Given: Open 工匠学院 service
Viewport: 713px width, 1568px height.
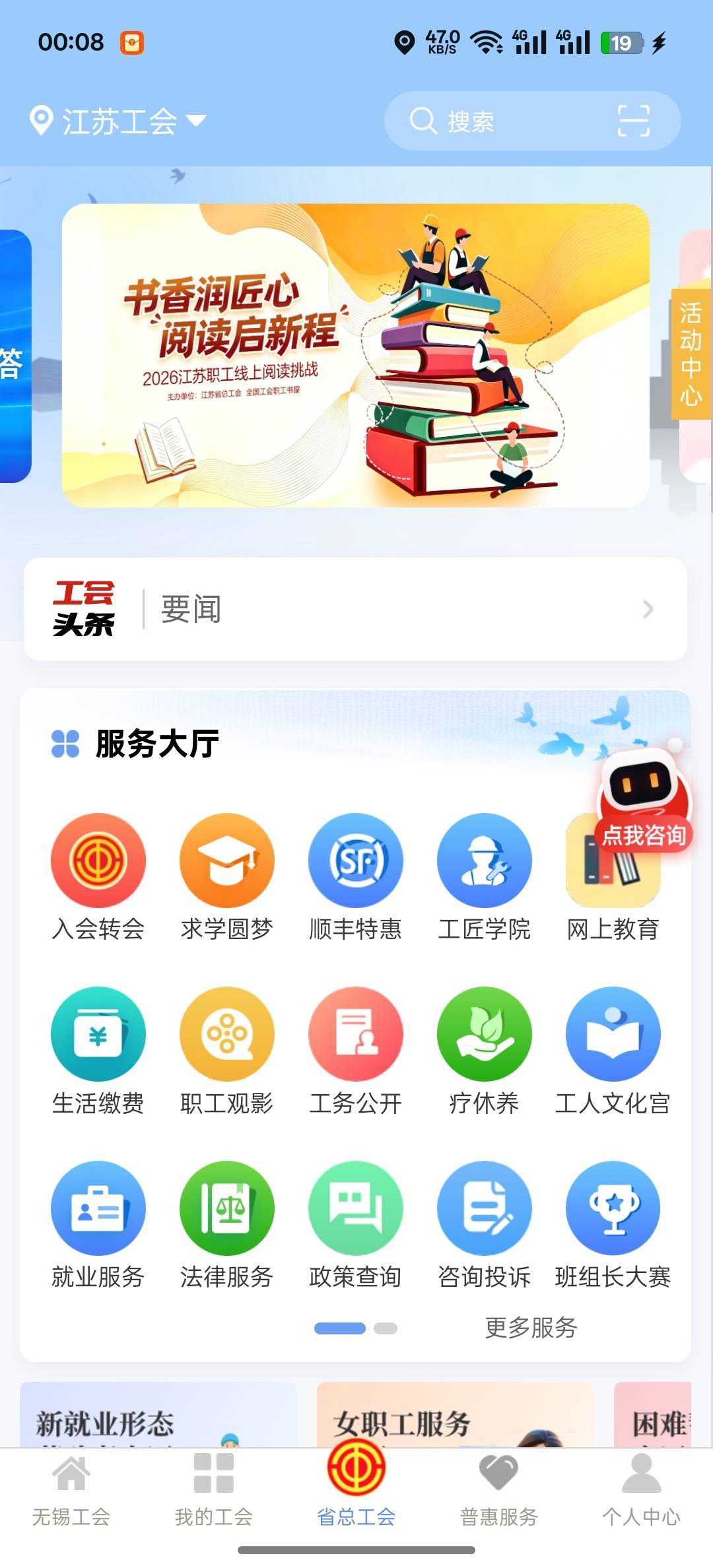Looking at the screenshot, I should pos(484,877).
